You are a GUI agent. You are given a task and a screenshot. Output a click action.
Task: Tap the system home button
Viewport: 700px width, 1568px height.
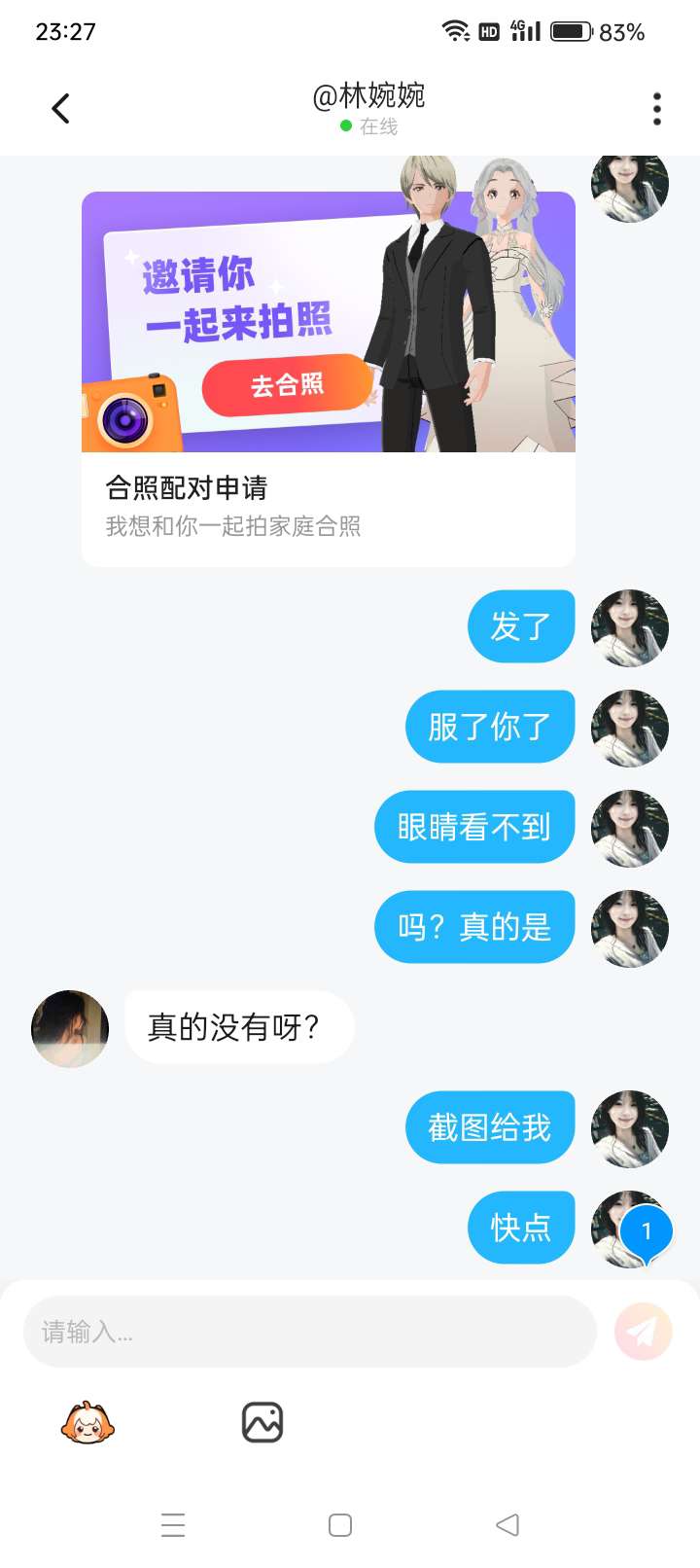[340, 1525]
